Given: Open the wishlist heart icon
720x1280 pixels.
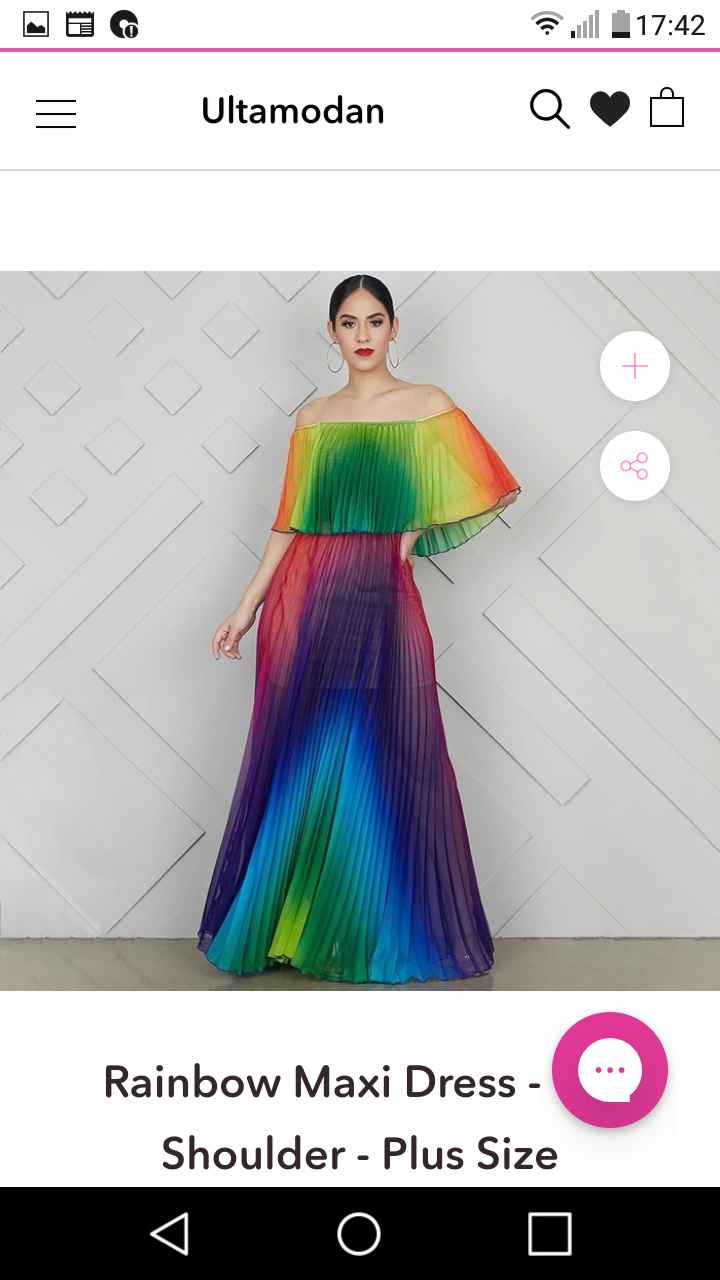Looking at the screenshot, I should pyautogui.click(x=609, y=109).
